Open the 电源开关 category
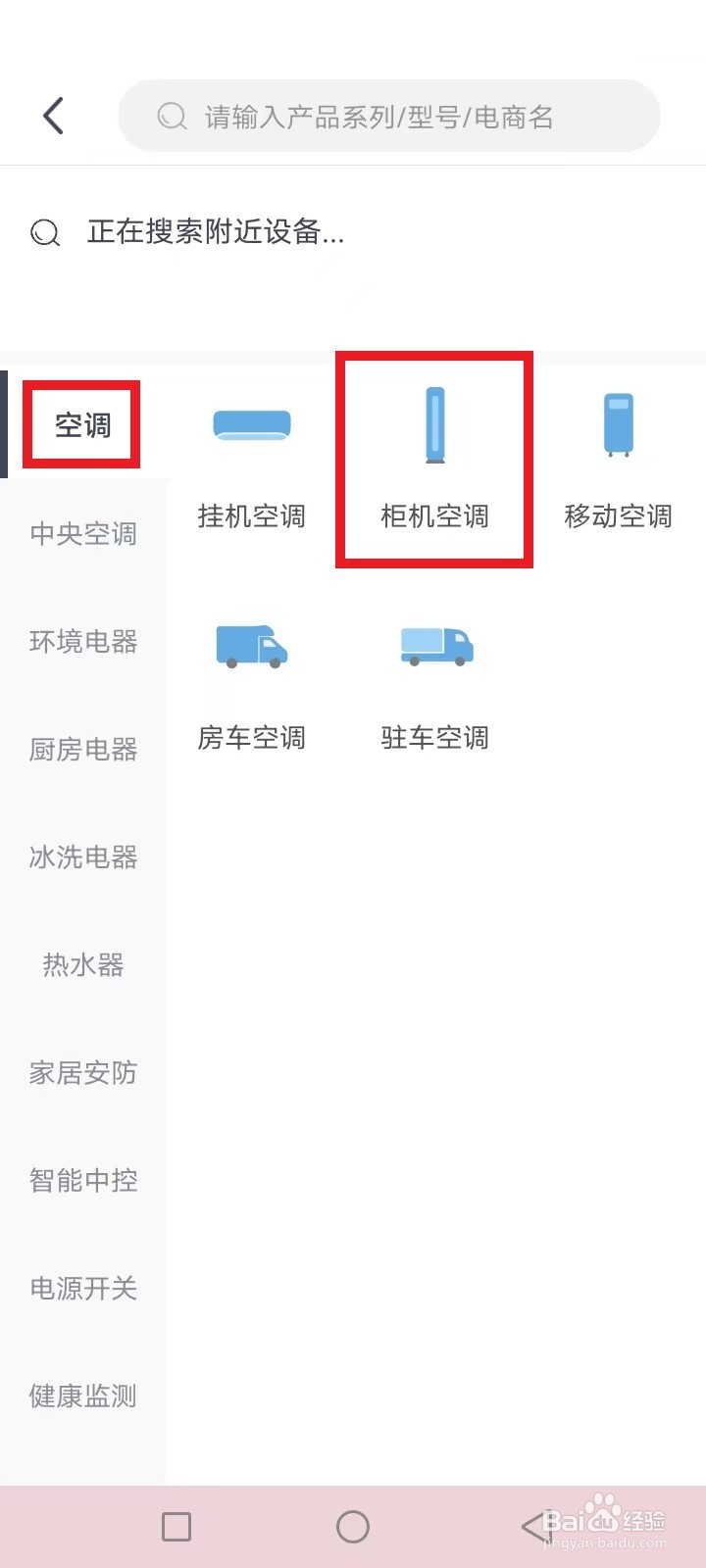This screenshot has height=1568, width=706. (x=82, y=1288)
